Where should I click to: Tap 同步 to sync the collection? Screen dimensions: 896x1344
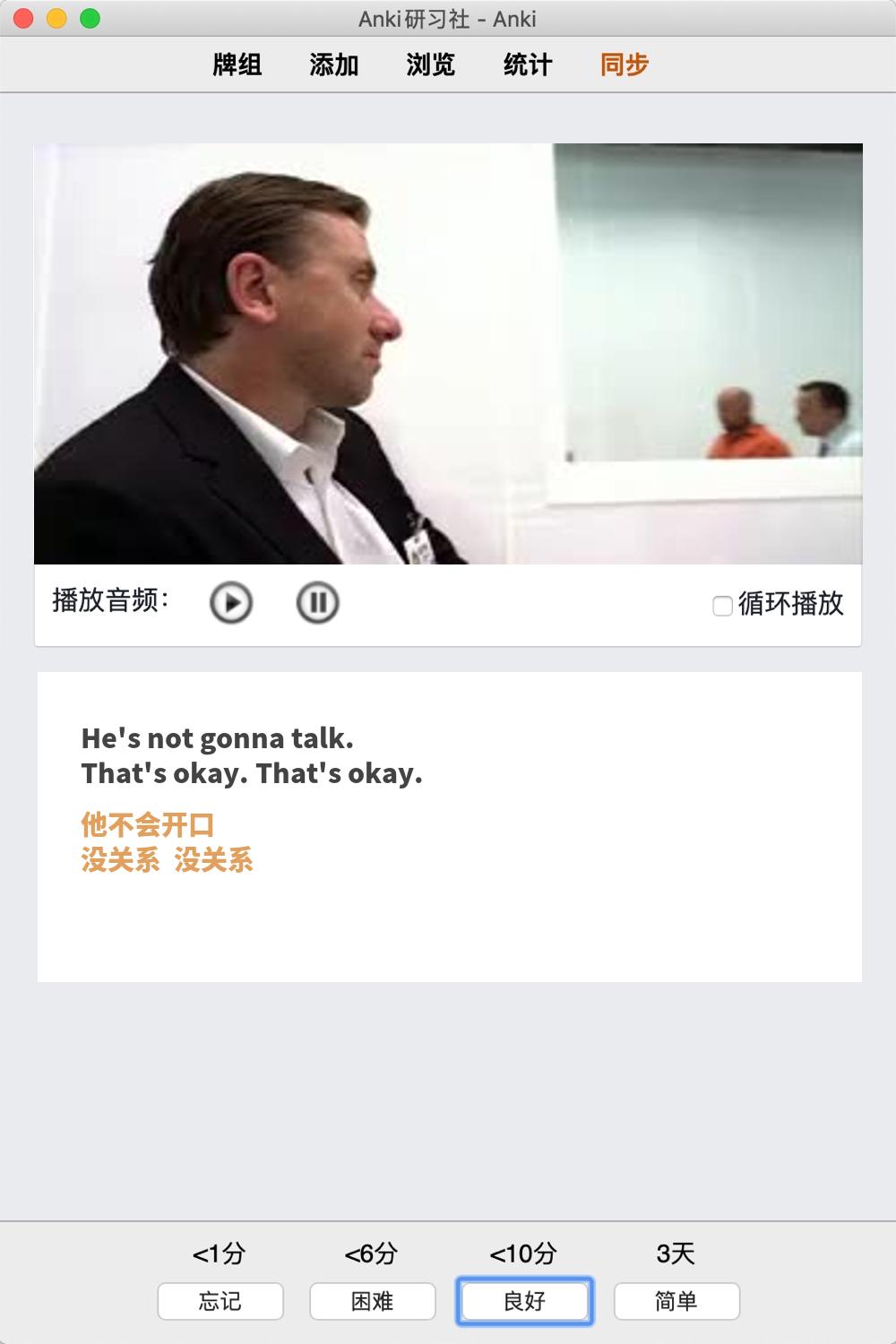pos(625,65)
